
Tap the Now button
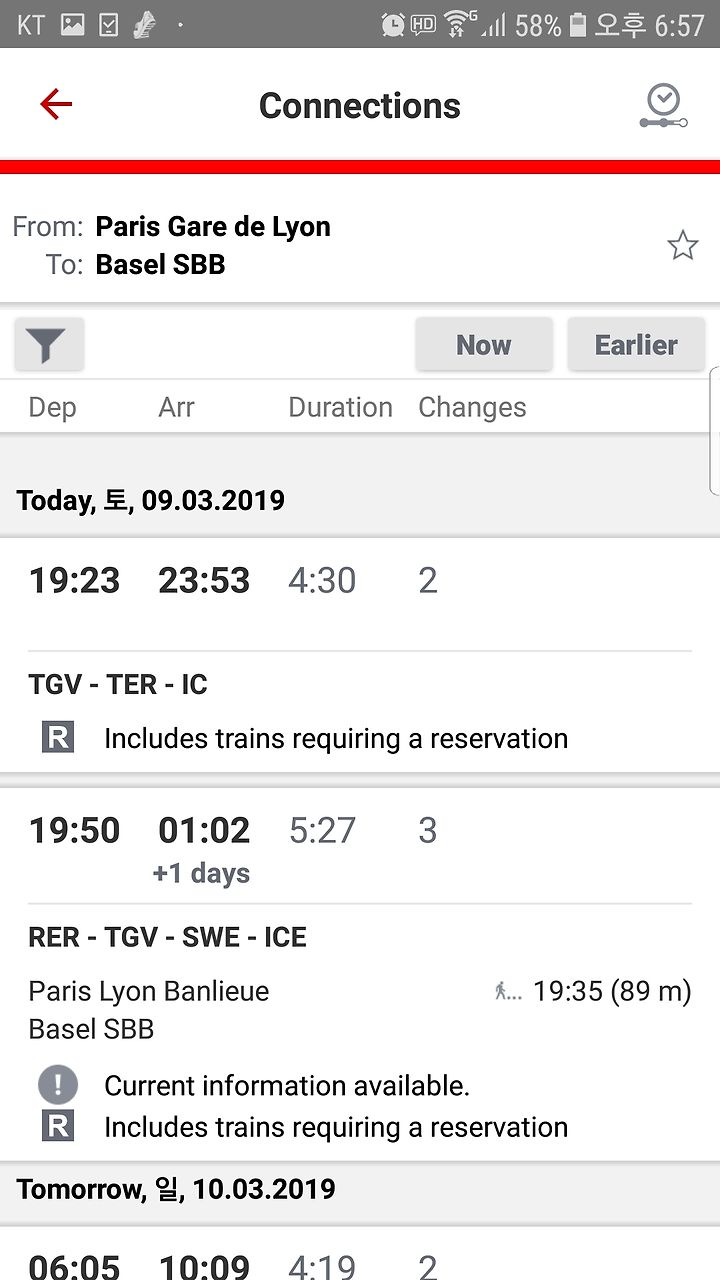point(484,345)
